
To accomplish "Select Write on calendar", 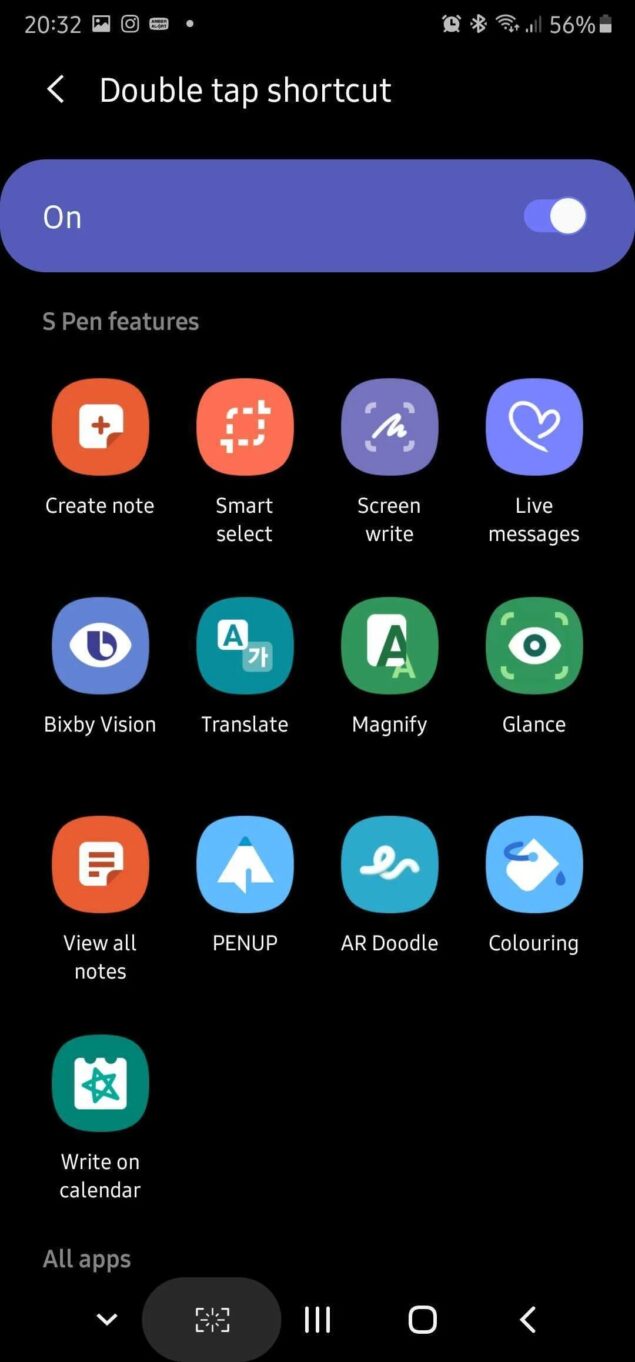I will pos(100,1084).
